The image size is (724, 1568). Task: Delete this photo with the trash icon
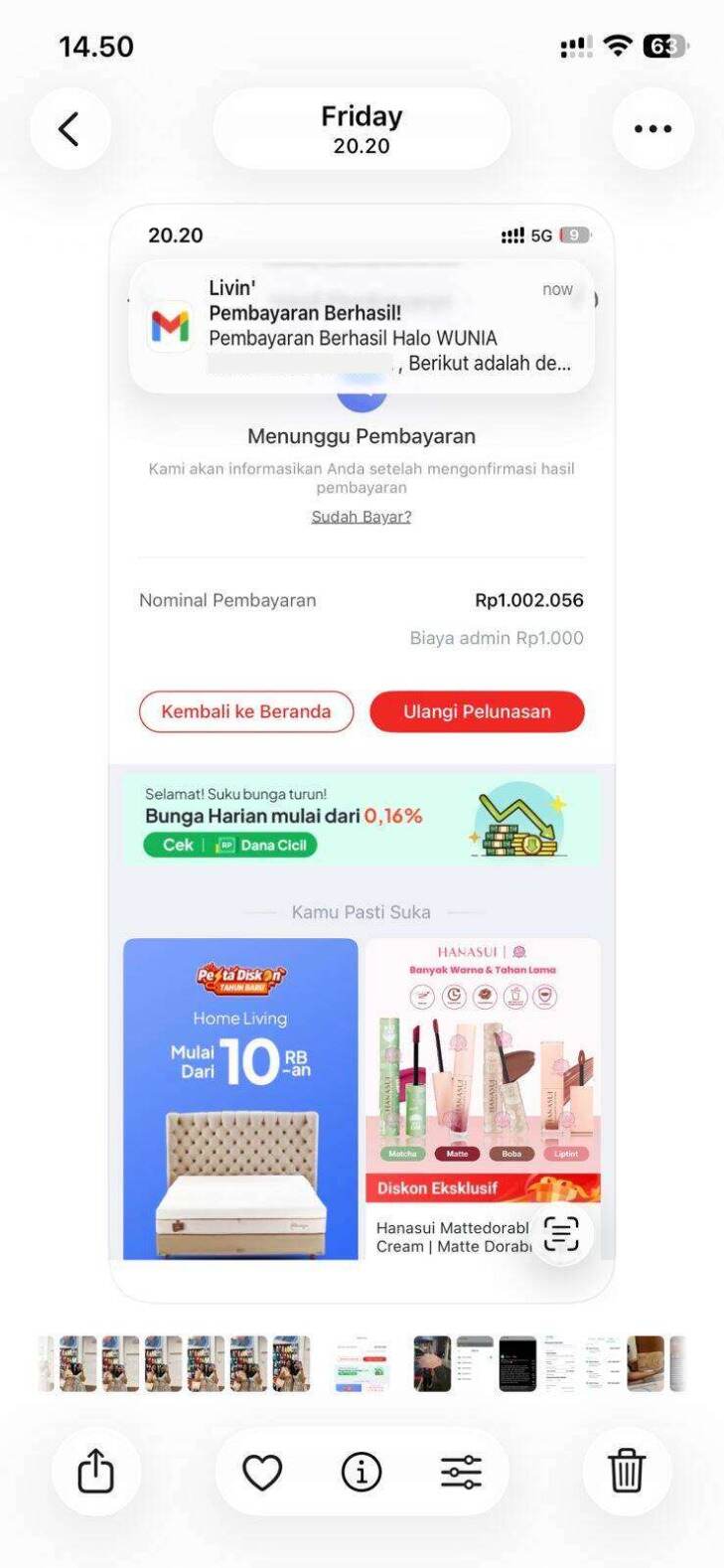627,1471
